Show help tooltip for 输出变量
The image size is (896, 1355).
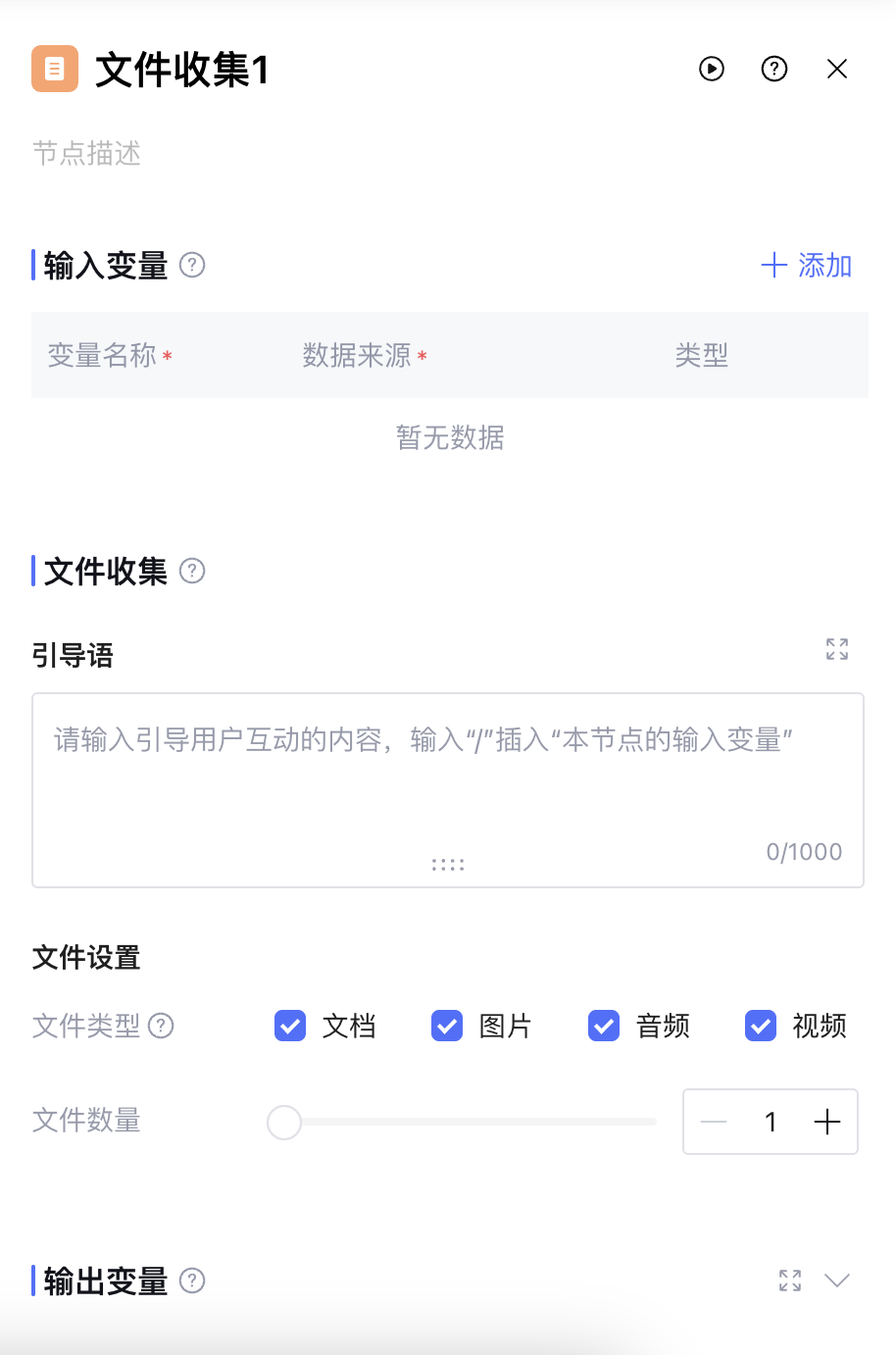tap(193, 1280)
